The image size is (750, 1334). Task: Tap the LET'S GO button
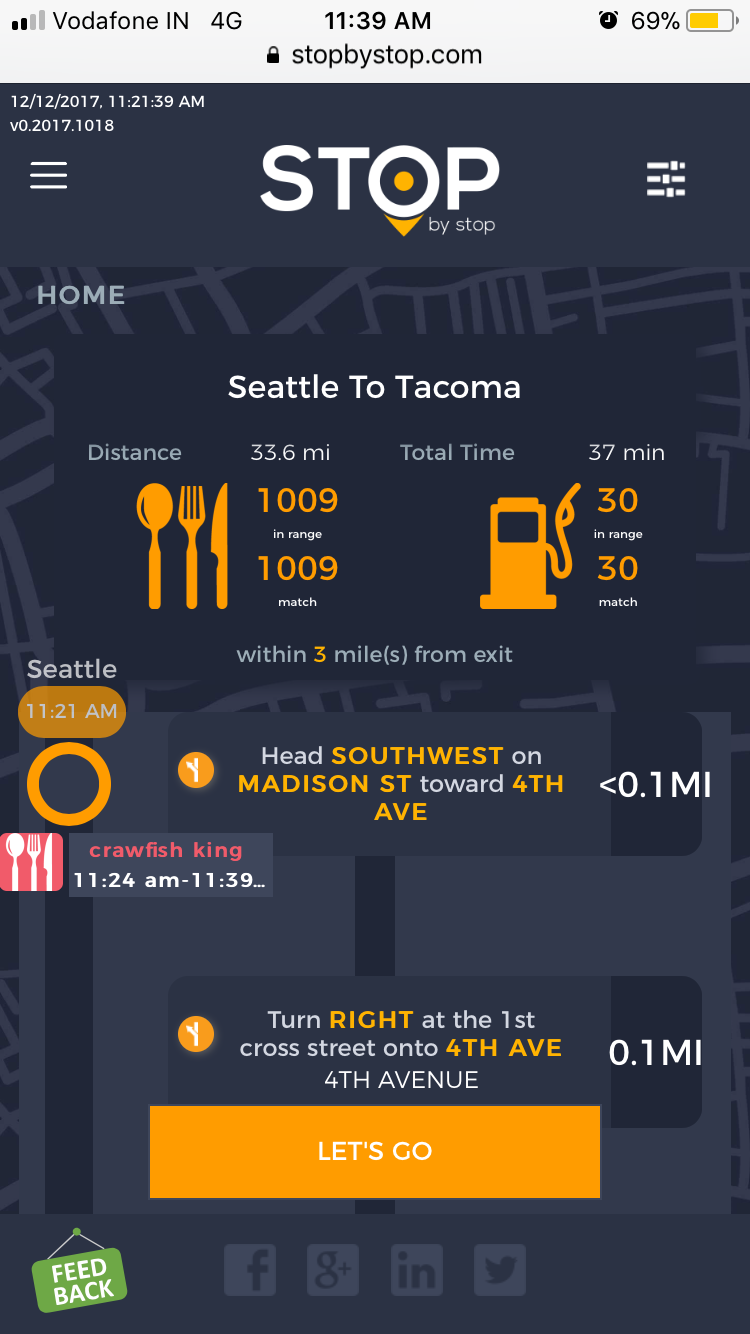(x=374, y=1151)
